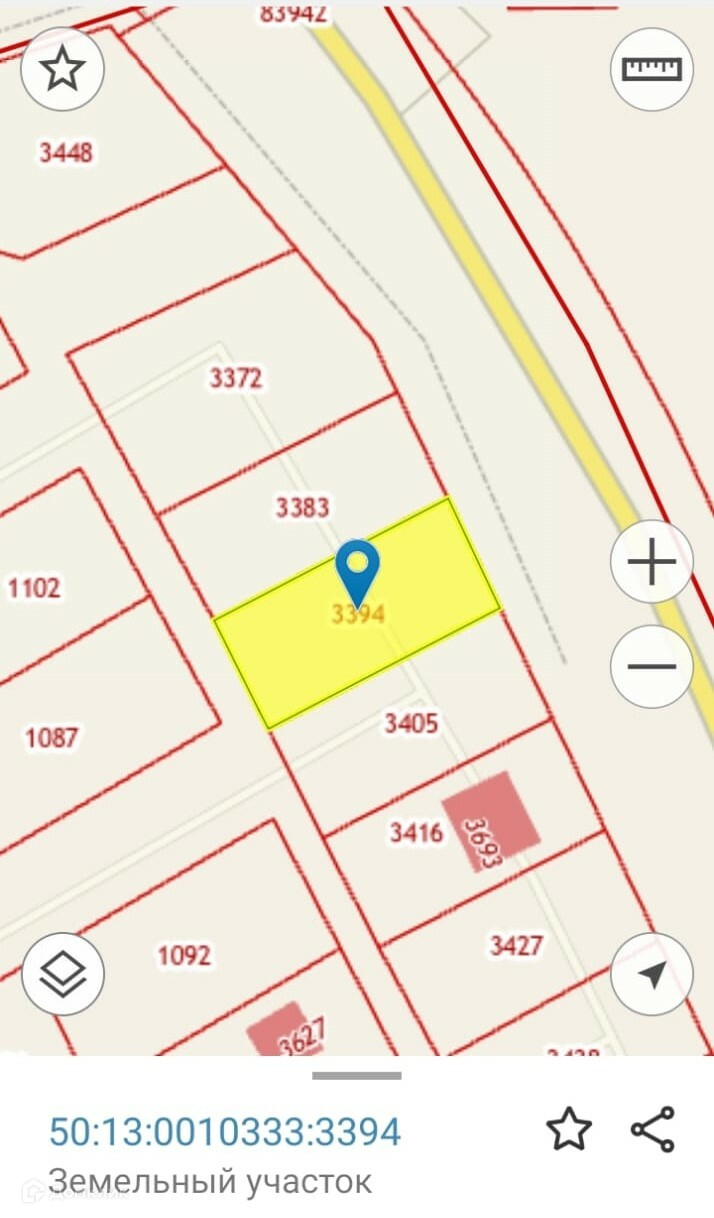Select parcel 1087 on the map
The height and width of the screenshot is (1218, 714).
click(x=51, y=738)
